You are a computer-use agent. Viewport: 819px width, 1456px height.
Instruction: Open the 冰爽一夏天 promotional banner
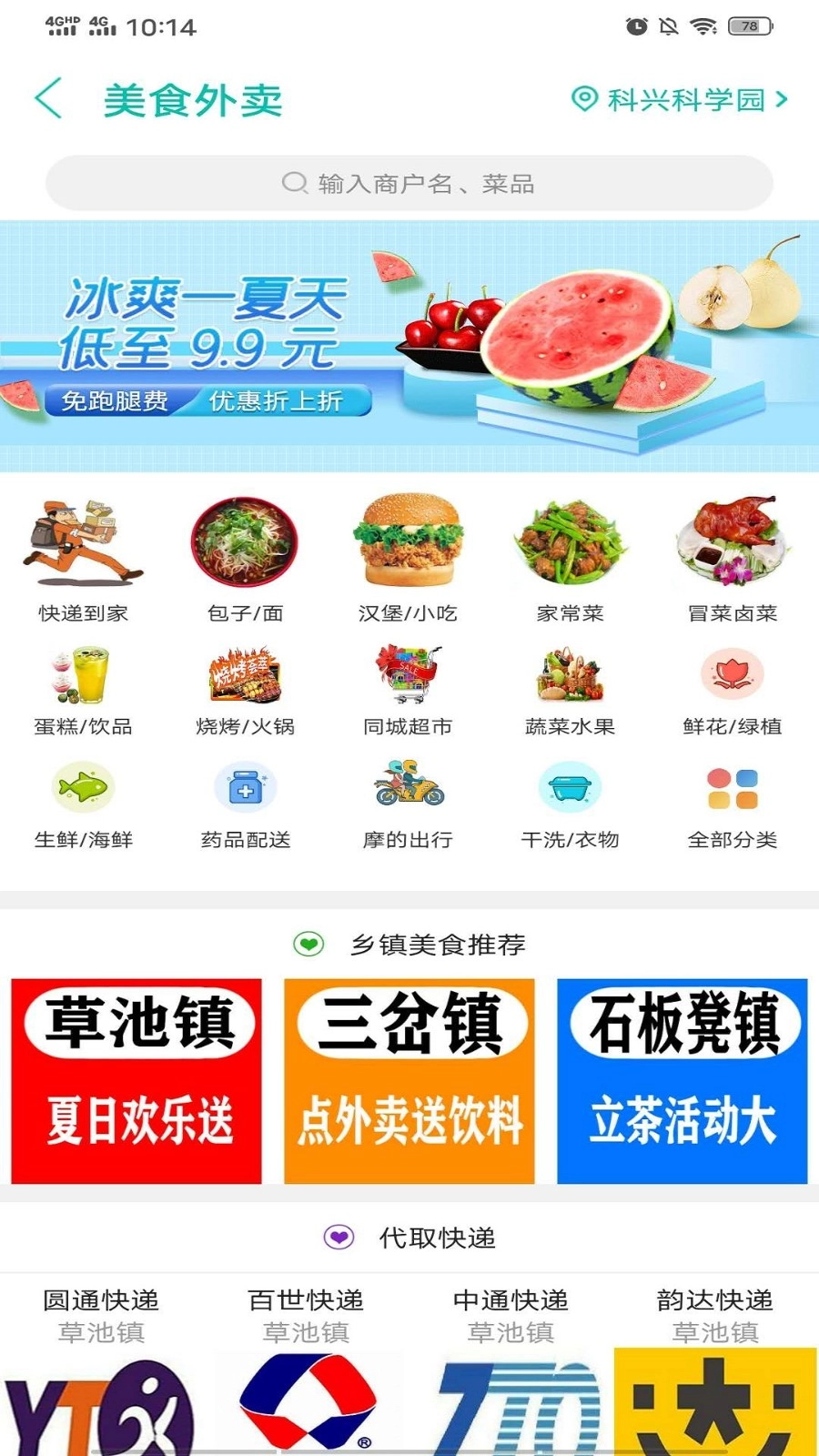pyautogui.click(x=409, y=346)
